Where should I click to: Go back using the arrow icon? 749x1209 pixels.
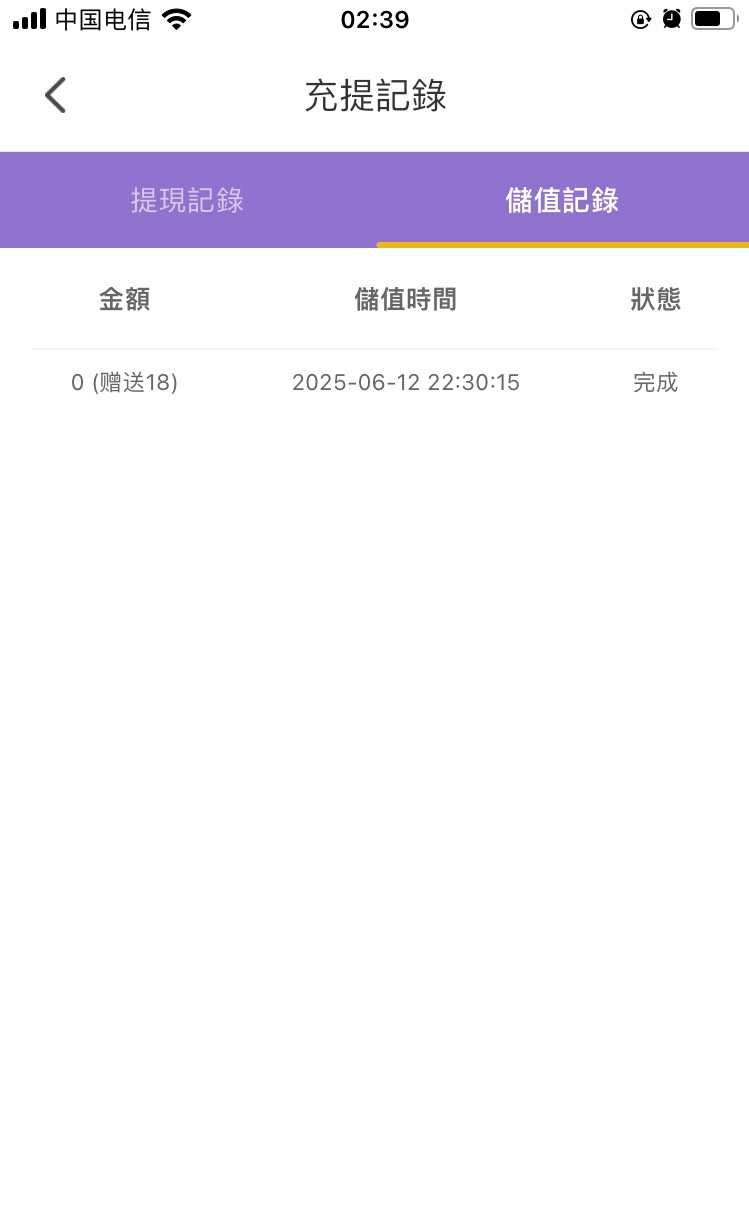56,96
